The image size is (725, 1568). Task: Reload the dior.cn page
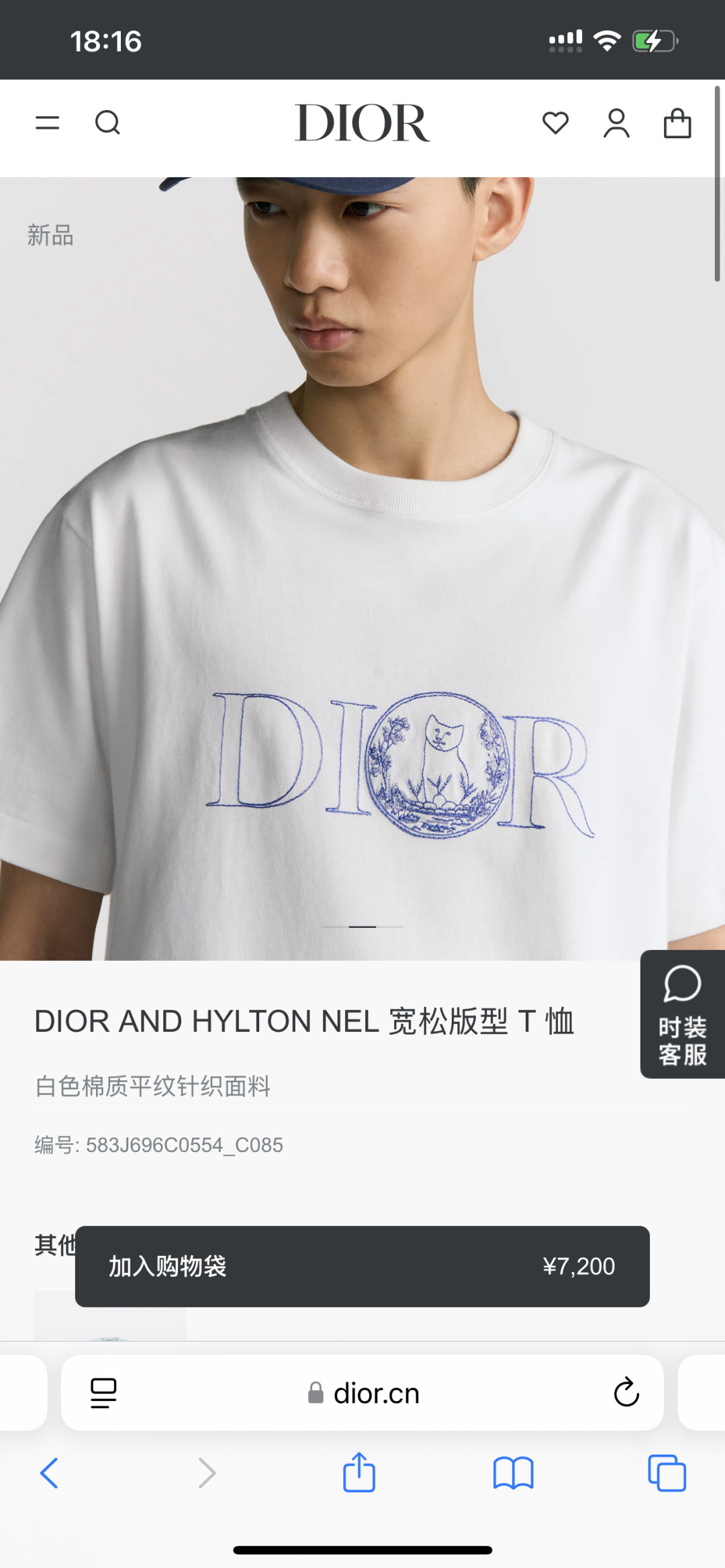pos(626,1393)
